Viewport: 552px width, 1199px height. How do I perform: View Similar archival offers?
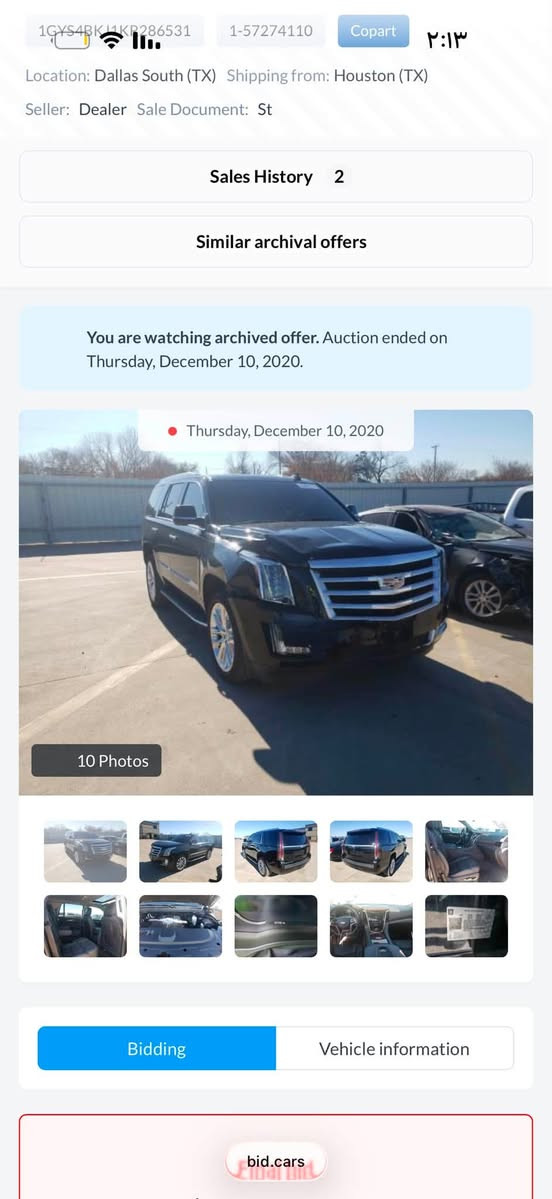(x=276, y=242)
